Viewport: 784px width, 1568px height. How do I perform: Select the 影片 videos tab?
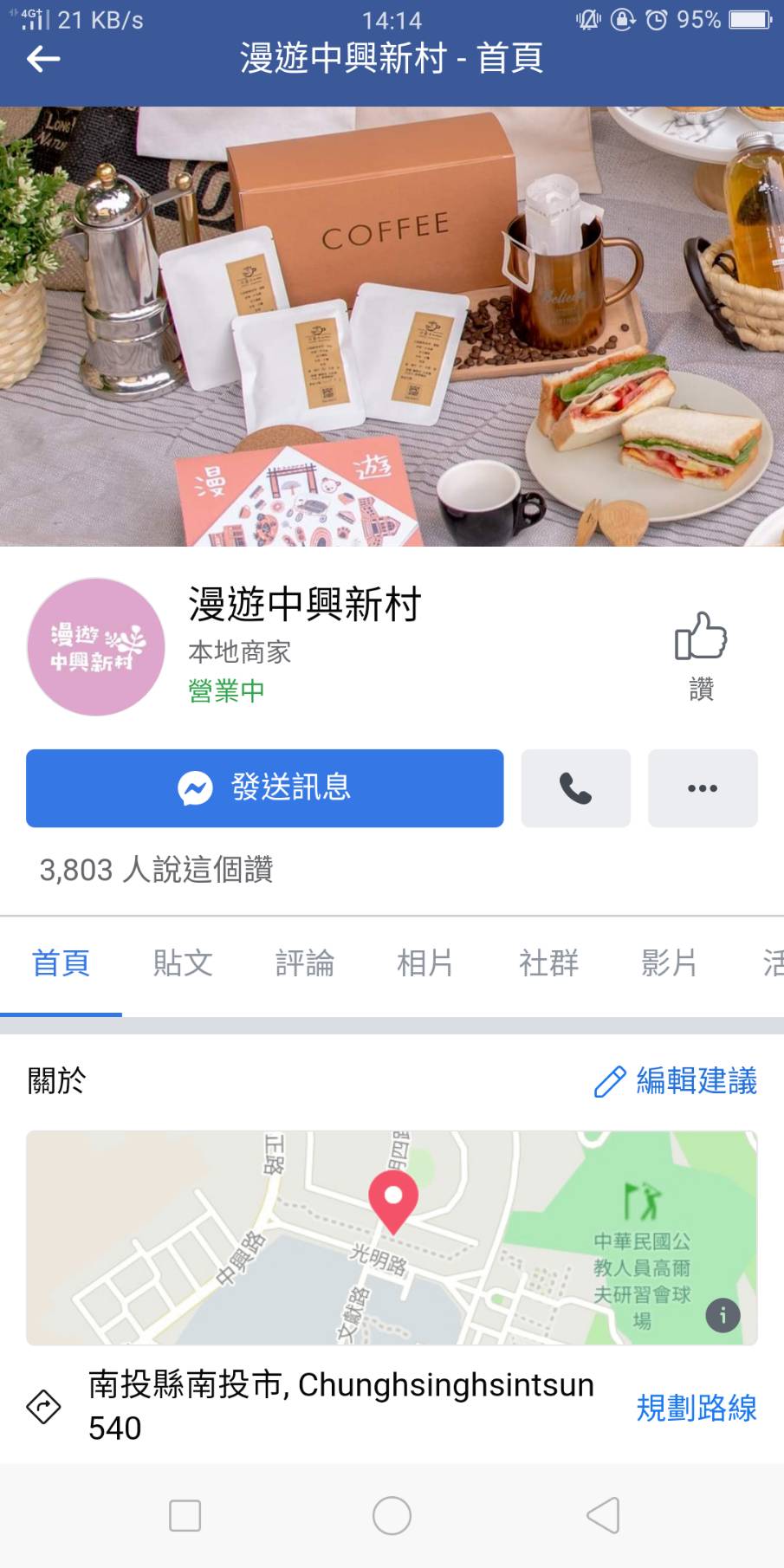[669, 963]
